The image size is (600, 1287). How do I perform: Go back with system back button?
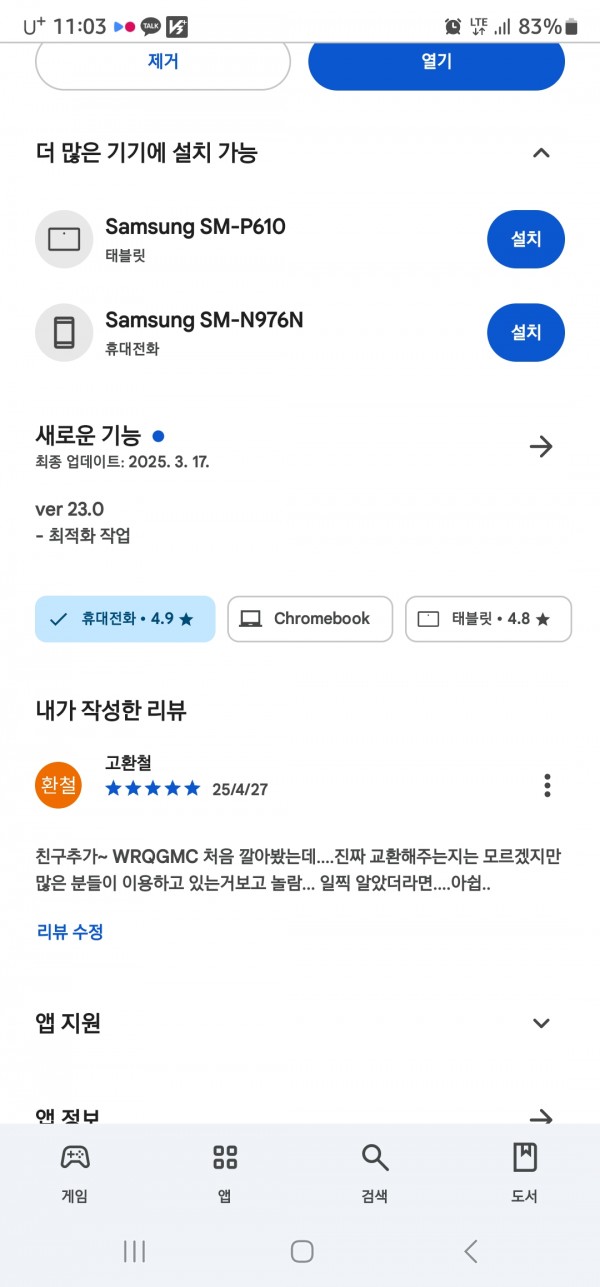click(470, 1251)
